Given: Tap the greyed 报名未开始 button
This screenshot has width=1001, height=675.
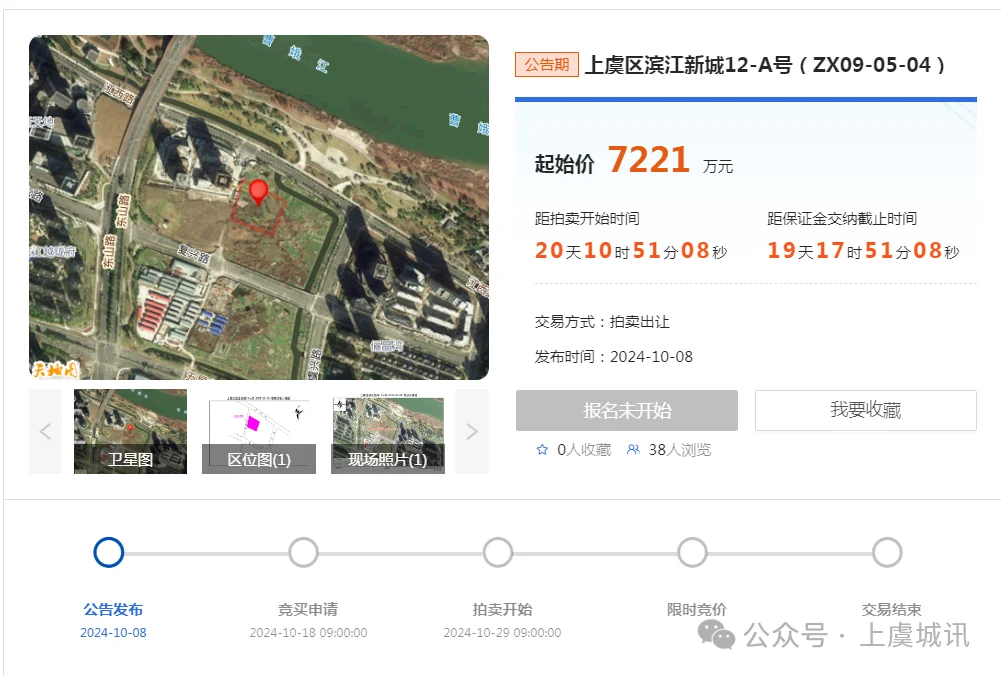Looking at the screenshot, I should [x=627, y=410].
